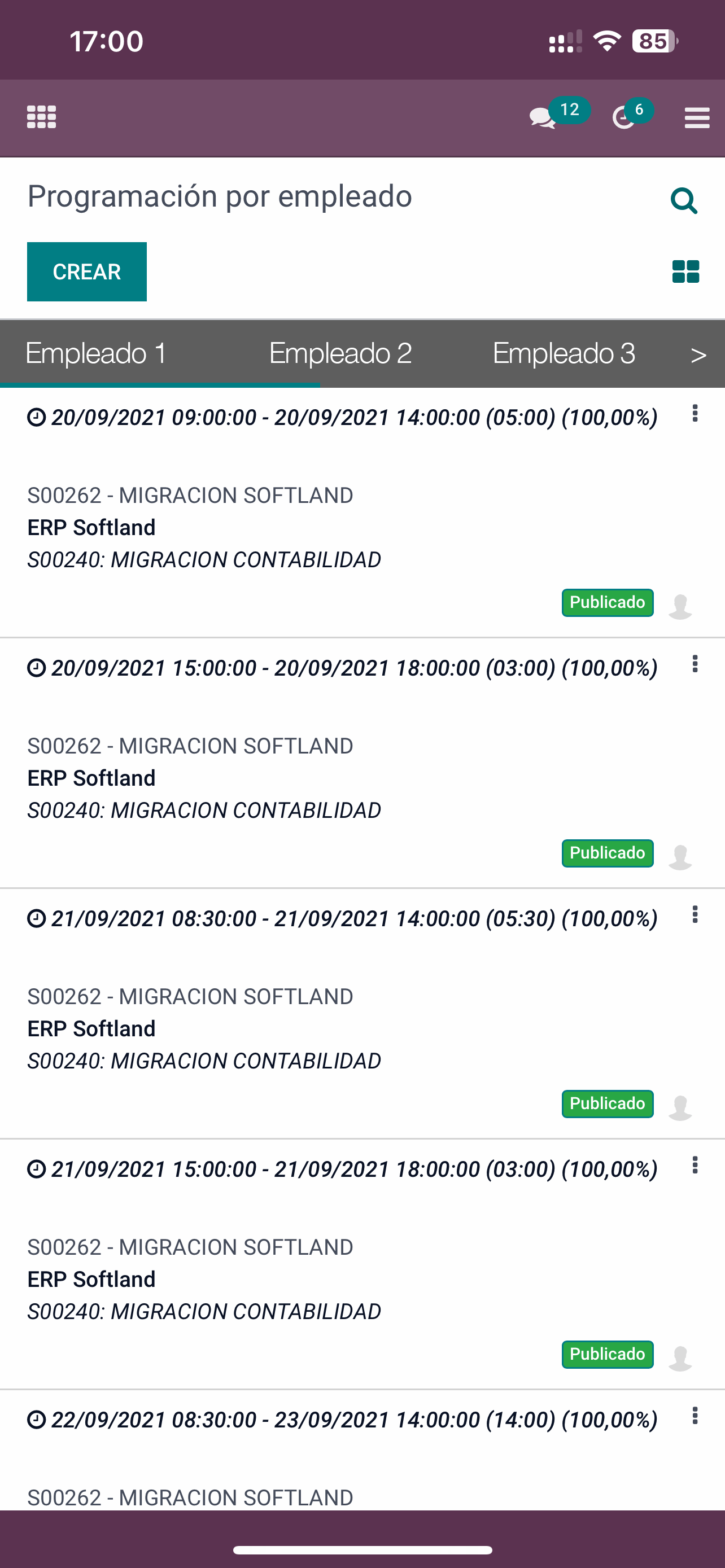The image size is (725, 1568).
Task: Open options for the 21/09/2021 15:00:00 shift
Action: [x=695, y=1166]
